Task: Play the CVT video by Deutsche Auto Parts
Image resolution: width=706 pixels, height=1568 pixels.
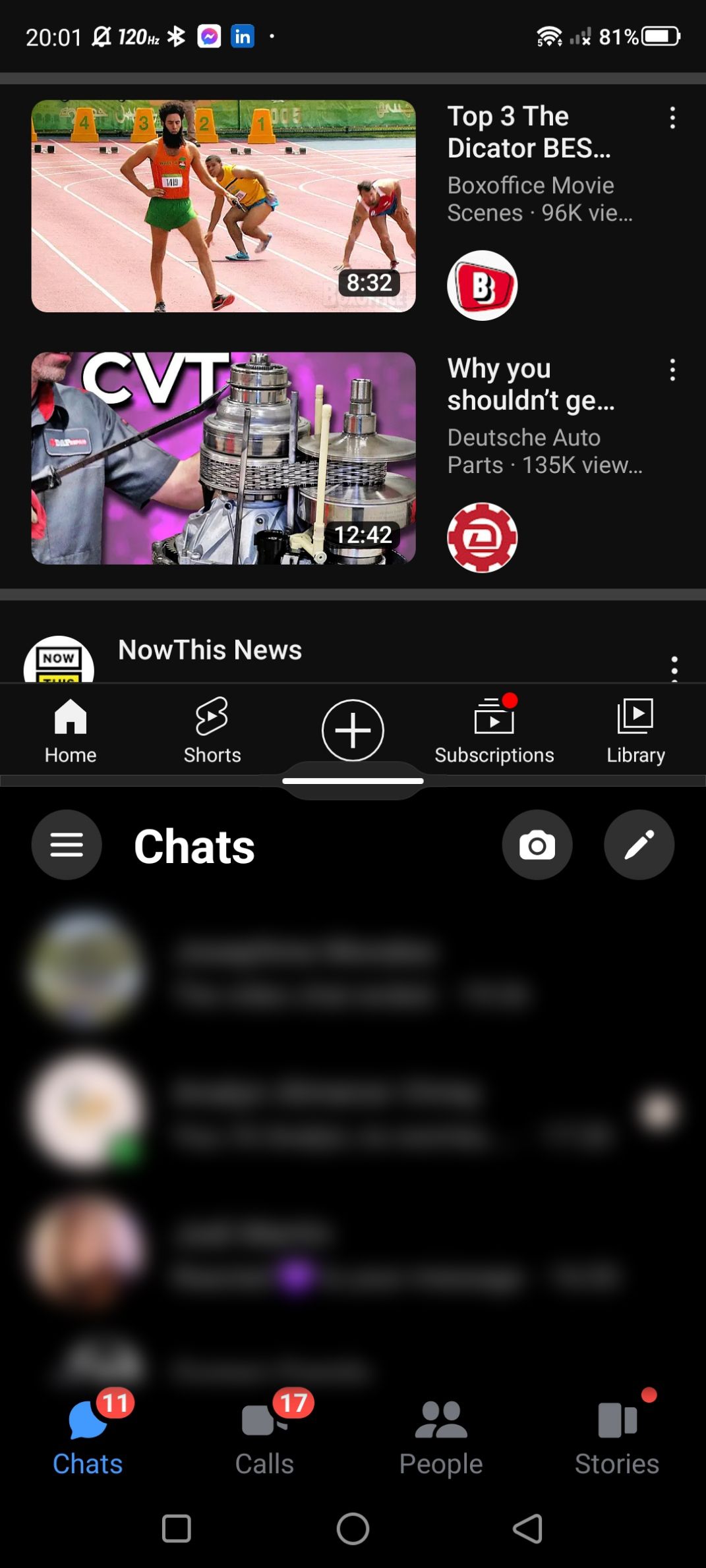Action: click(223, 458)
